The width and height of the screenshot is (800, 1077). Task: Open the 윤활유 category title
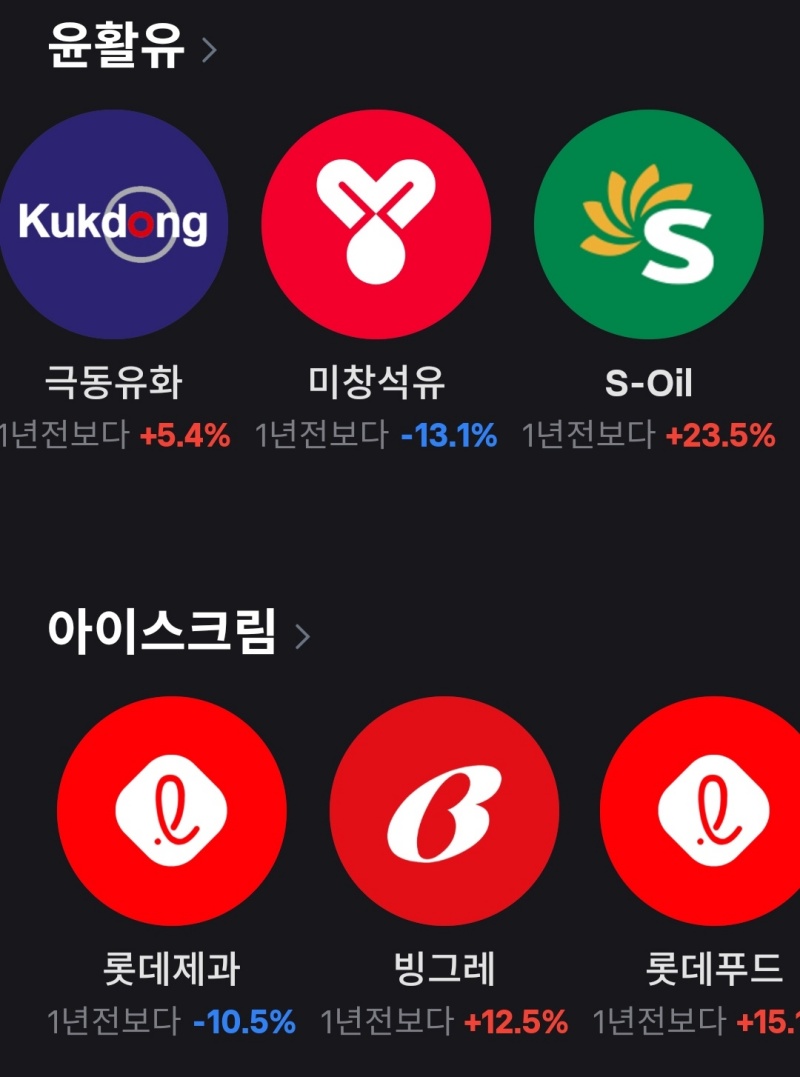tap(115, 43)
